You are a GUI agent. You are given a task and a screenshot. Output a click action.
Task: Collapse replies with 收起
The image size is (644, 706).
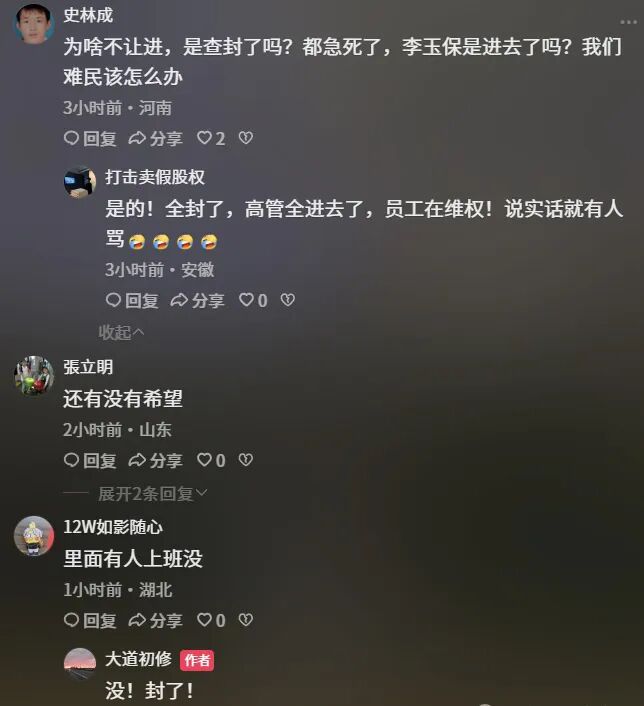coord(121,332)
